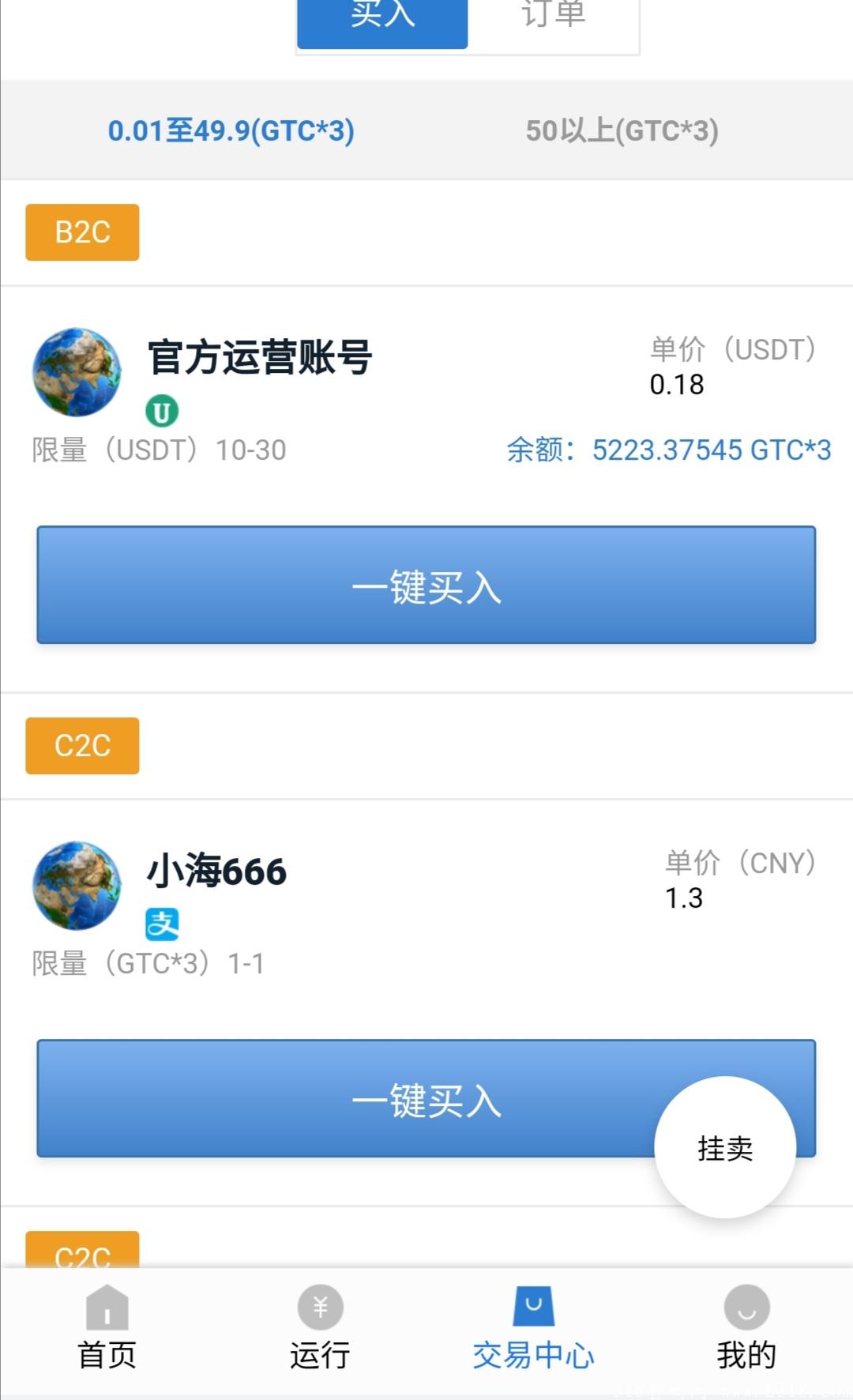Select the 买入 tab
This screenshot has height=1400, width=853.
click(x=381, y=16)
